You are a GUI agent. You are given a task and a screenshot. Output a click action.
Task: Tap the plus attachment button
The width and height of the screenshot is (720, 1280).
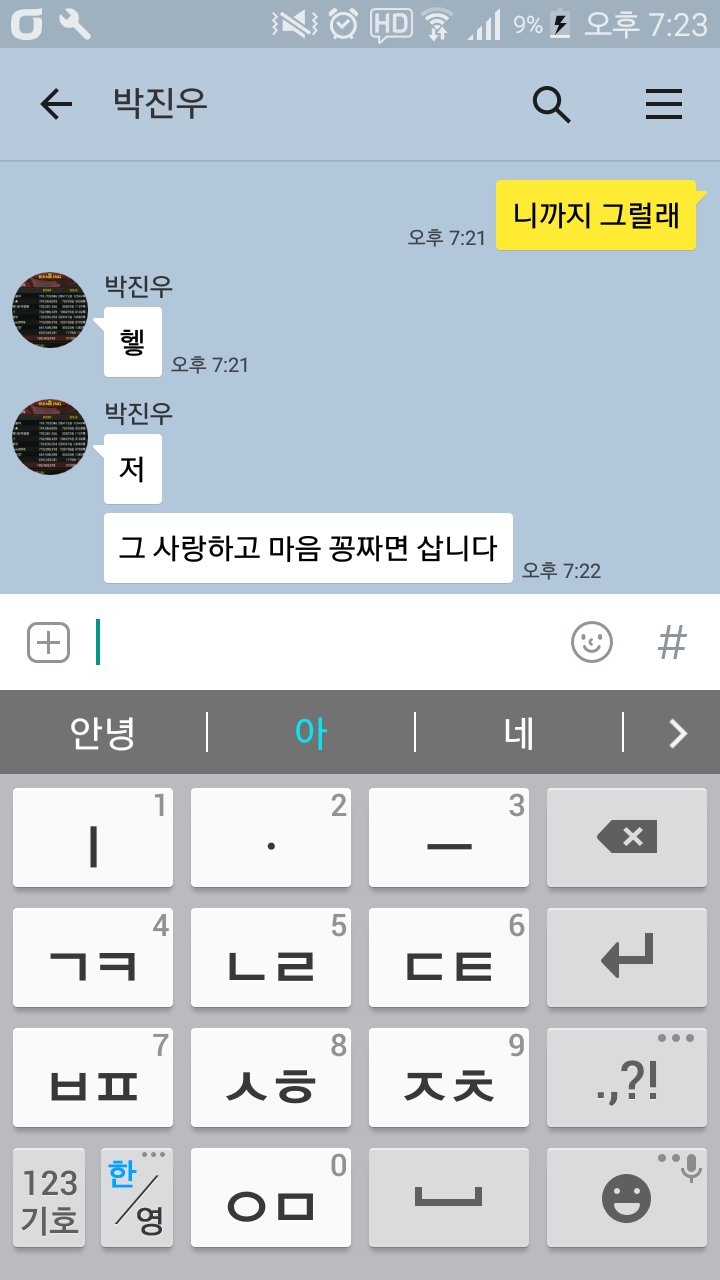[48, 642]
